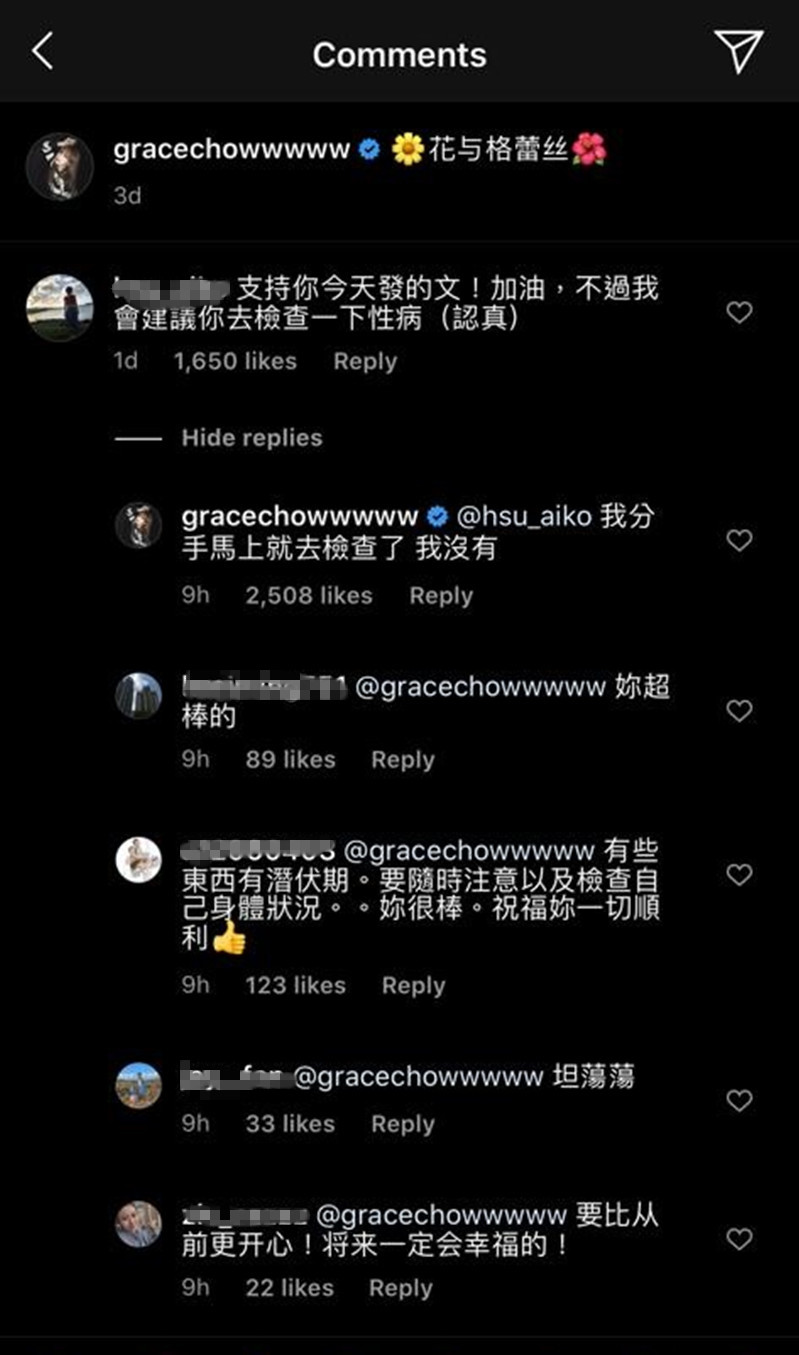Screen dimensions: 799x1355
Task: Go back from the Comments screen
Action: tap(42, 51)
